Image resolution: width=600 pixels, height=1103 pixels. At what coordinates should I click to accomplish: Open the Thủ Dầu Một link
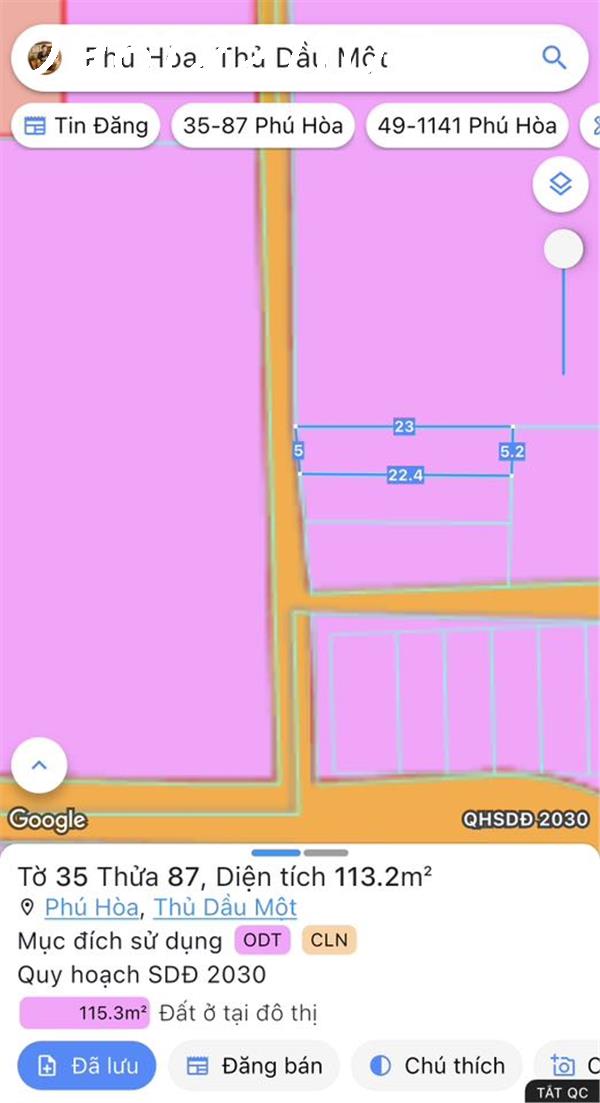pos(225,907)
